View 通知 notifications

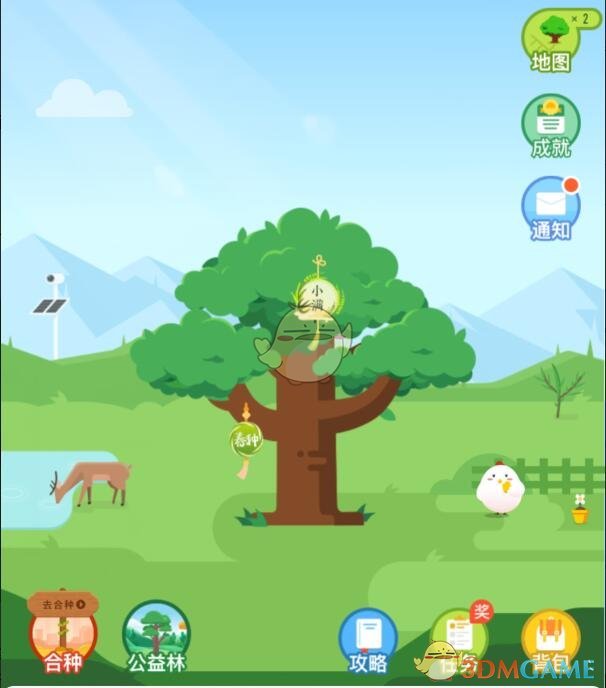click(551, 208)
